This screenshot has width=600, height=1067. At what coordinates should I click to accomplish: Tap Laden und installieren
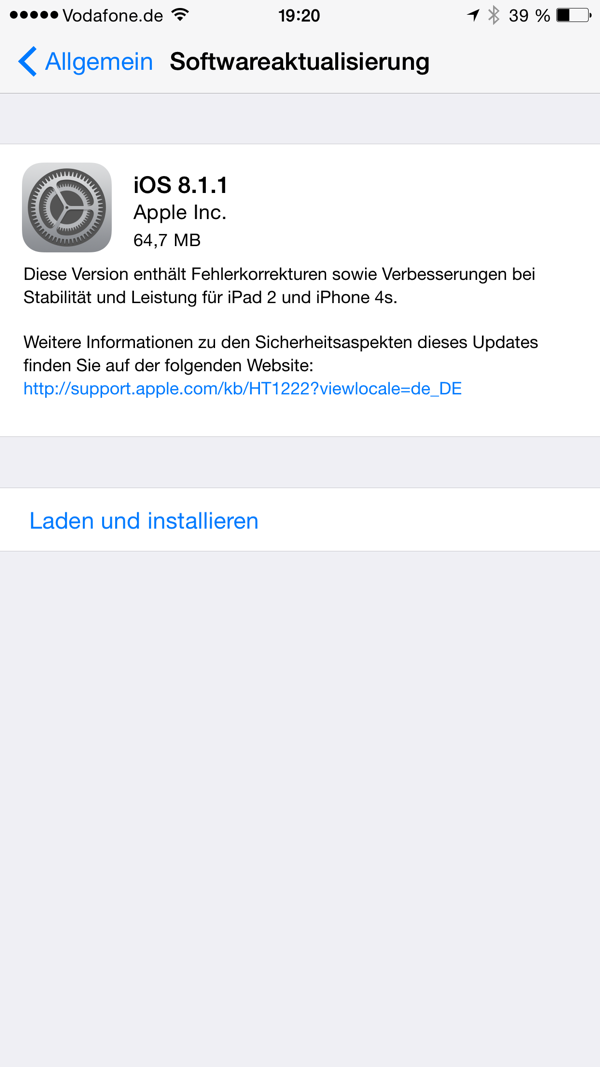(x=300, y=520)
